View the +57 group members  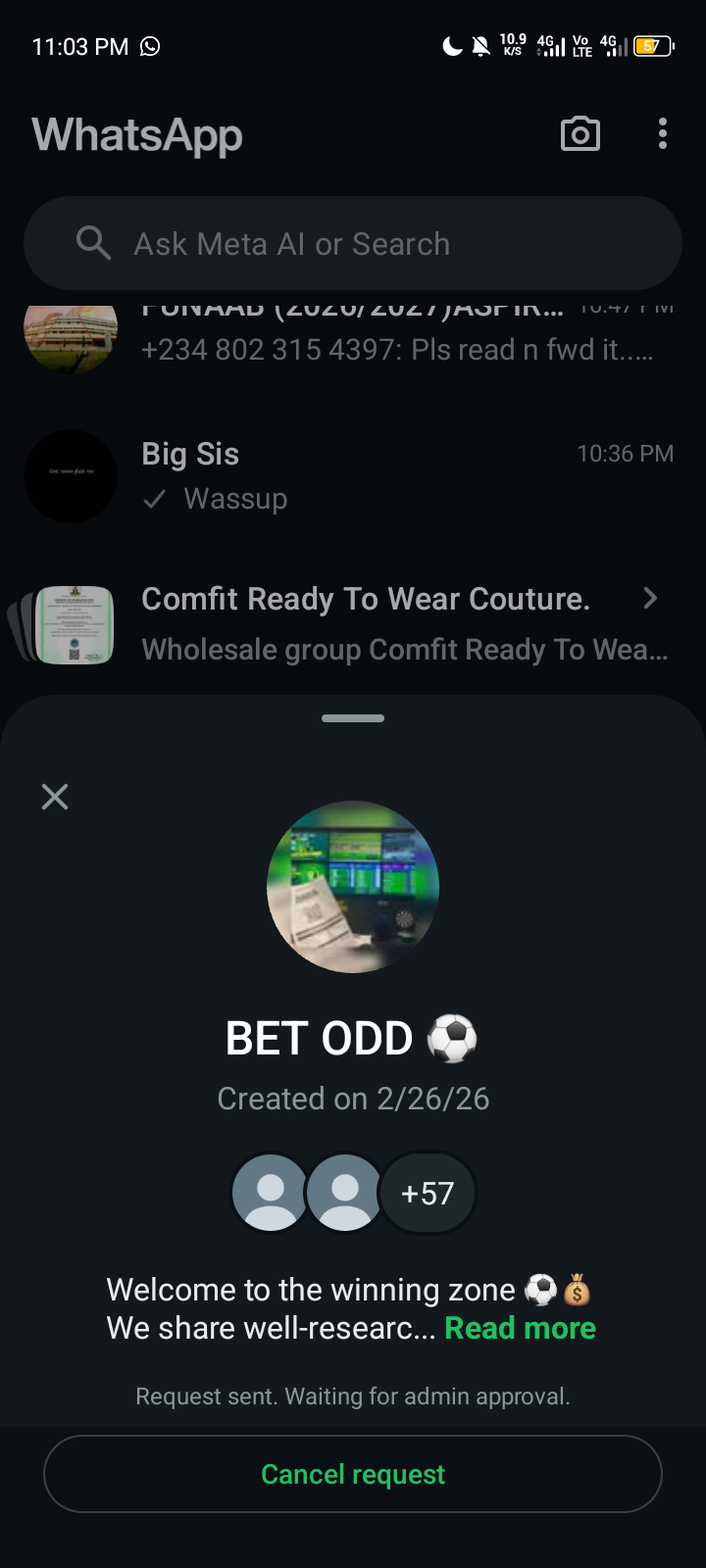coord(428,1194)
